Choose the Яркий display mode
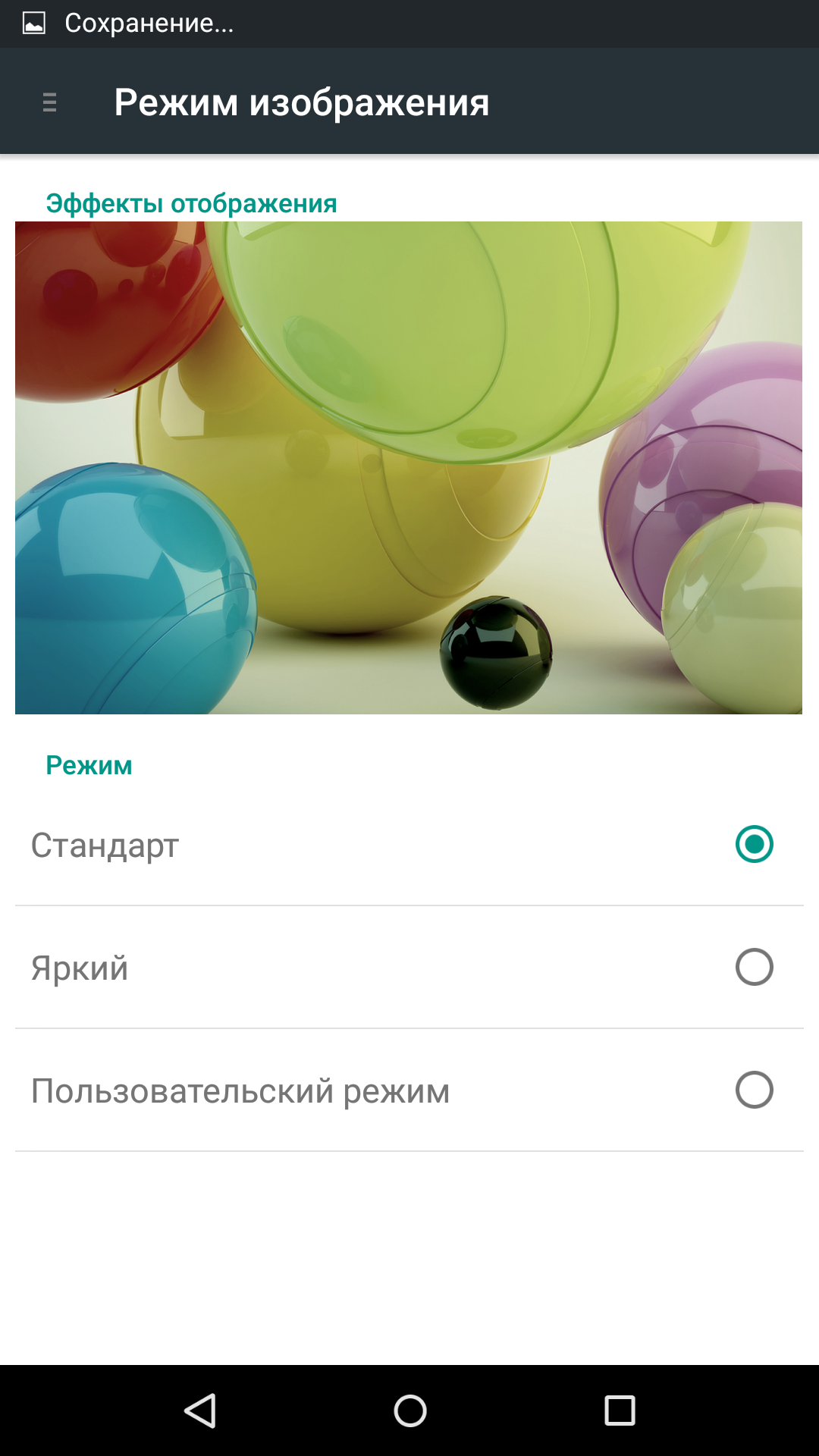 coord(409,967)
